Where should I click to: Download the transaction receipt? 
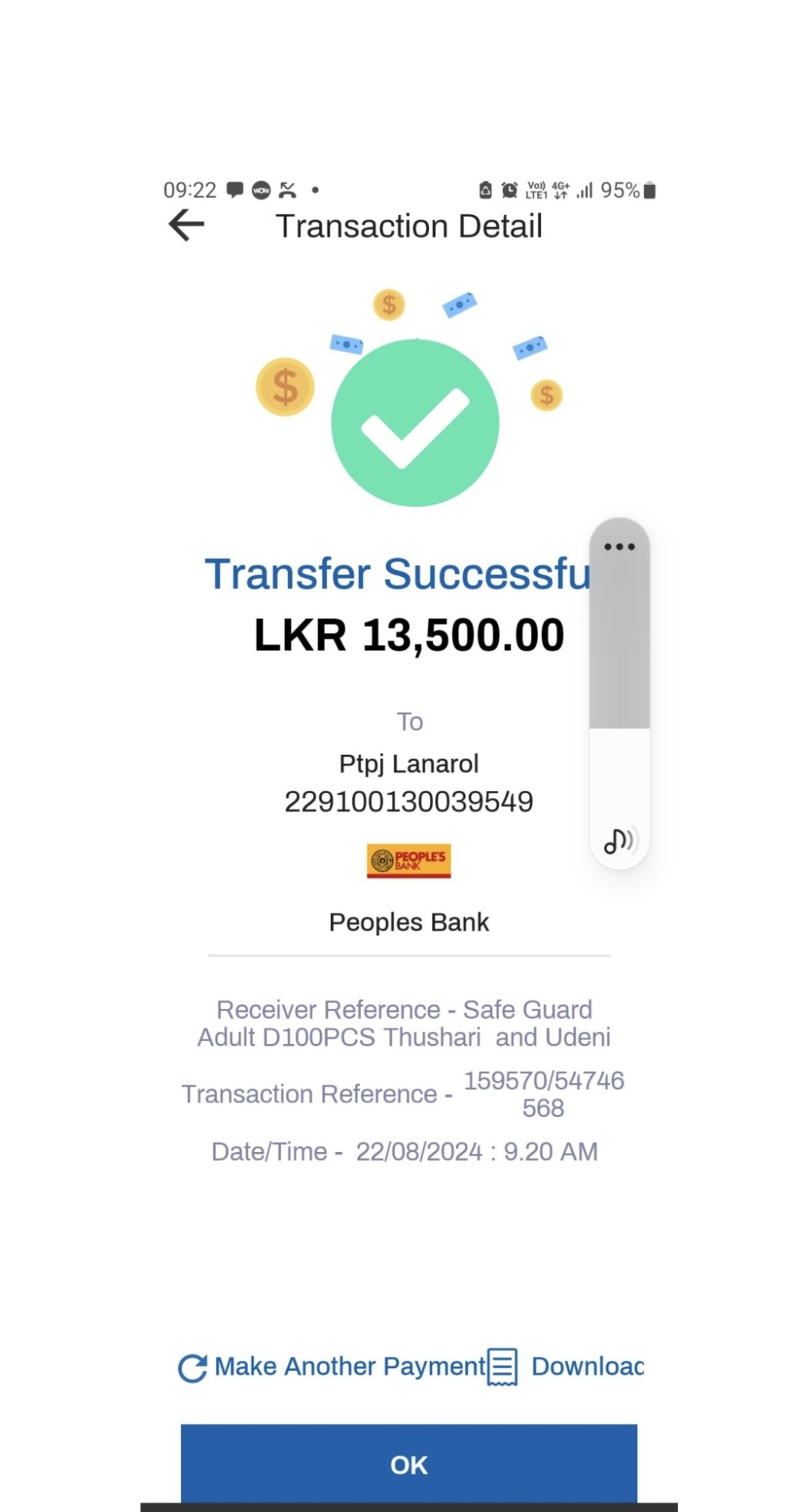click(x=566, y=1367)
